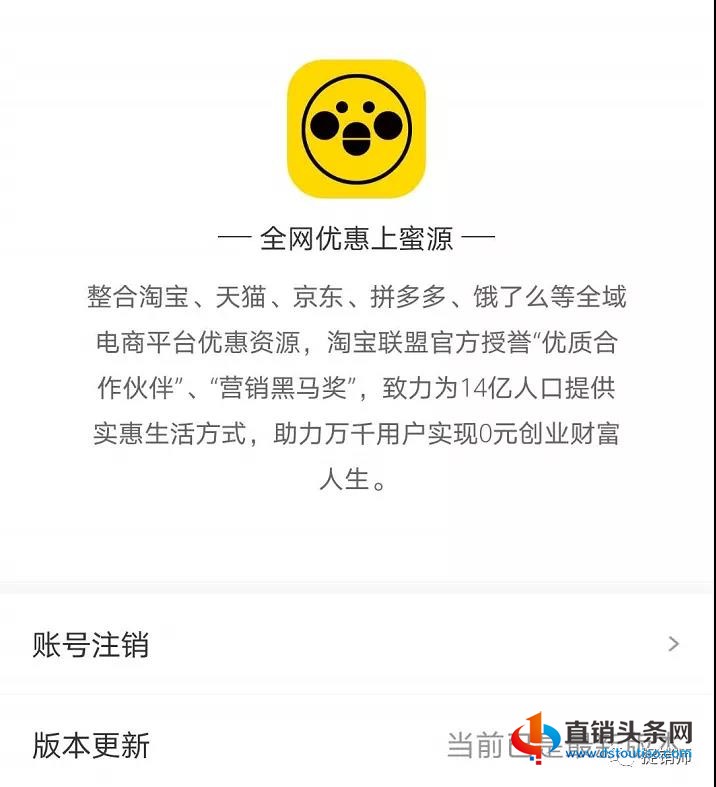
Task: Open the 账号注销 row
Action: tap(357, 644)
